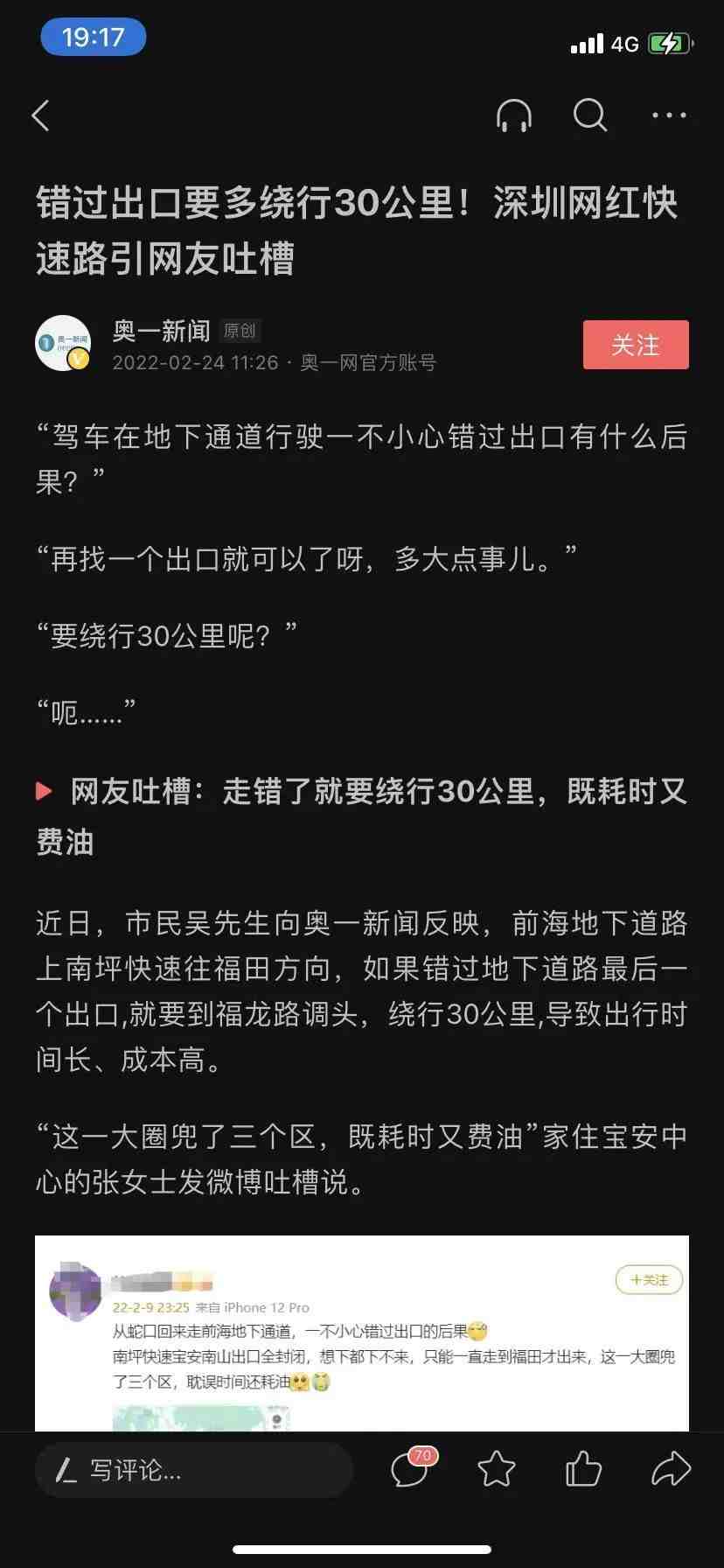The image size is (724, 1568).
Task: Open the 奥一新闻 author avatar
Action: [63, 343]
